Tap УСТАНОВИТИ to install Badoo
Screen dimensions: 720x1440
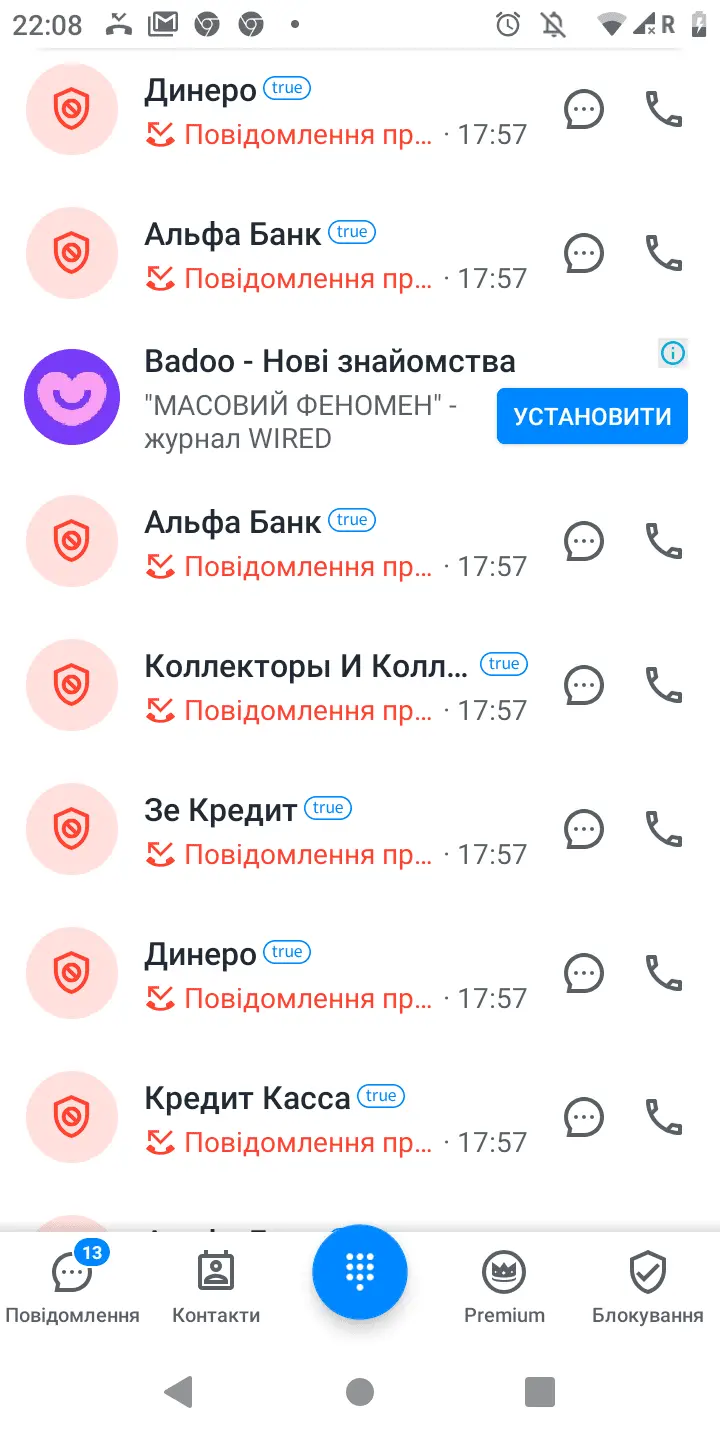pos(592,416)
